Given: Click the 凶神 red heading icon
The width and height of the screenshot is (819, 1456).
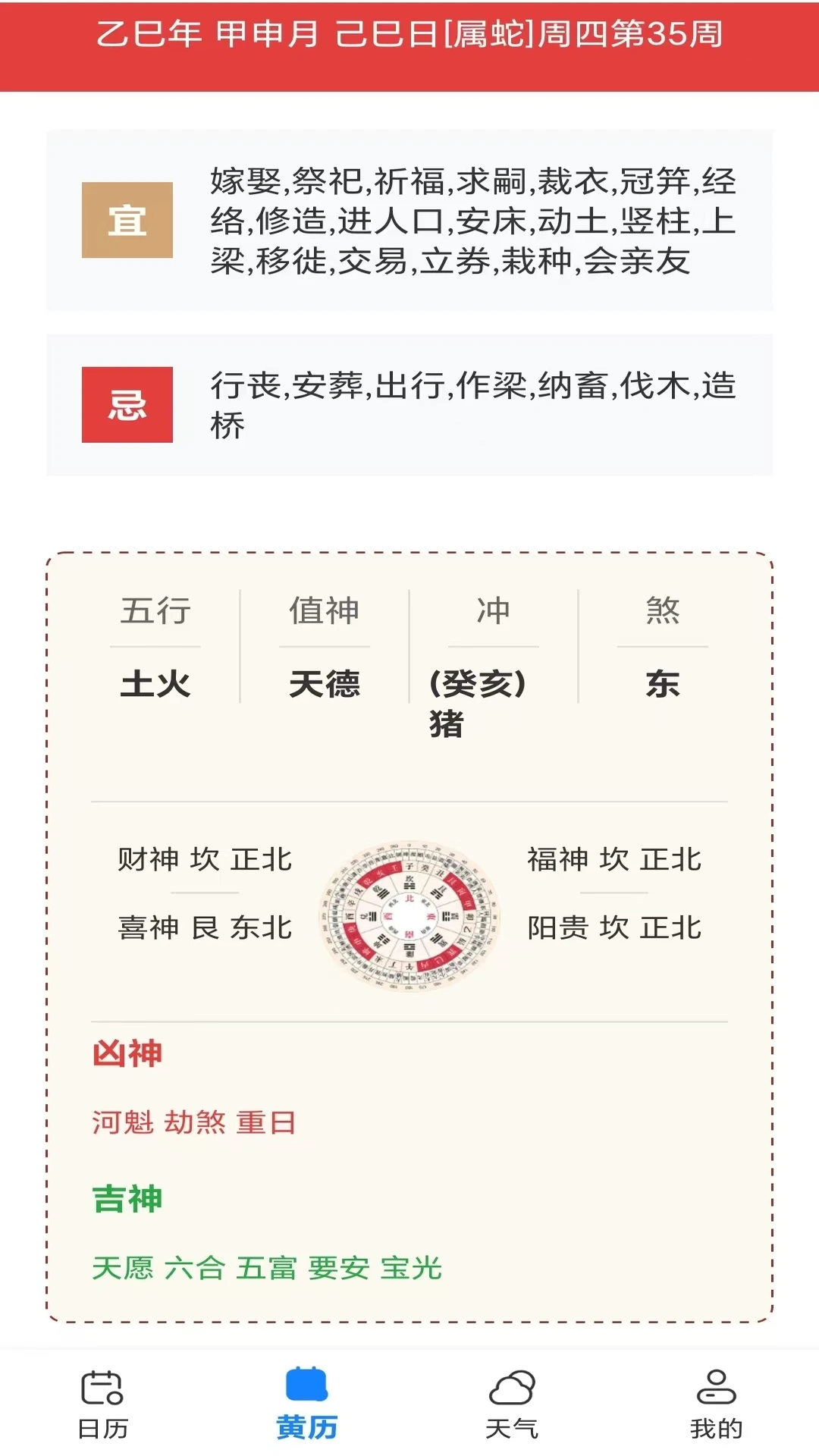Looking at the screenshot, I should (127, 1054).
